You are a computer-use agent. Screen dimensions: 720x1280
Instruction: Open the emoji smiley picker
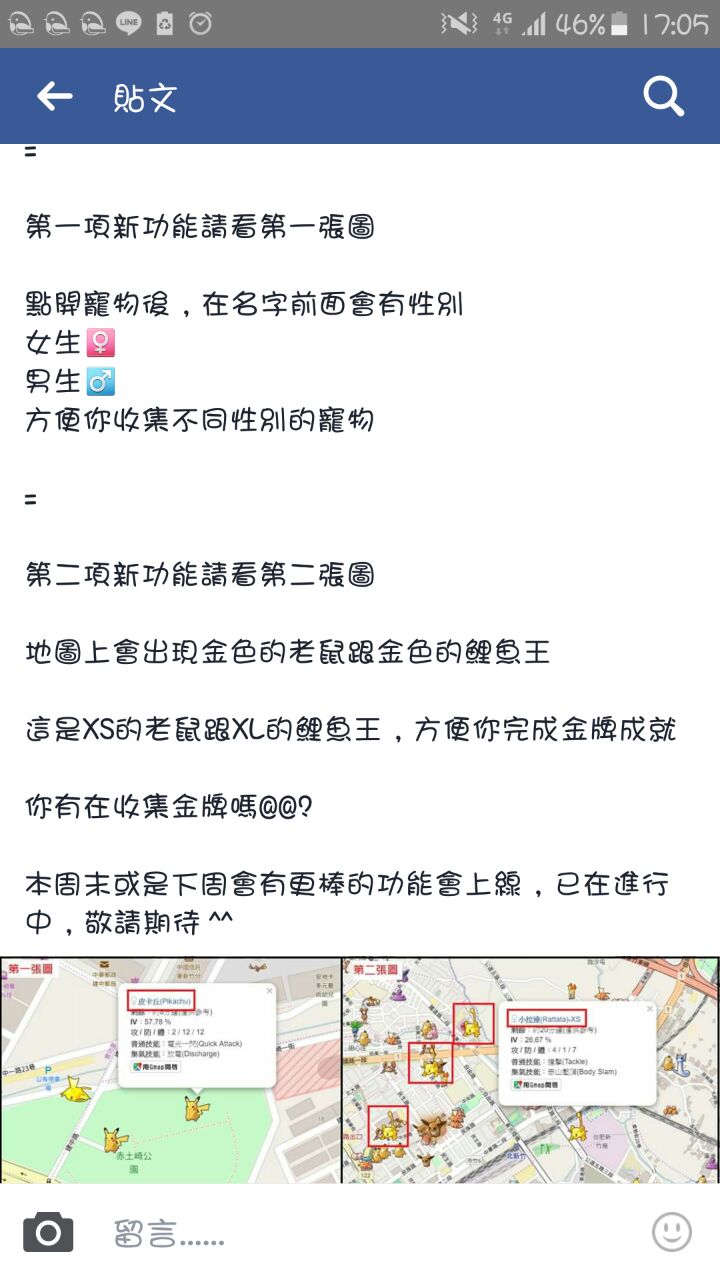tap(671, 1231)
